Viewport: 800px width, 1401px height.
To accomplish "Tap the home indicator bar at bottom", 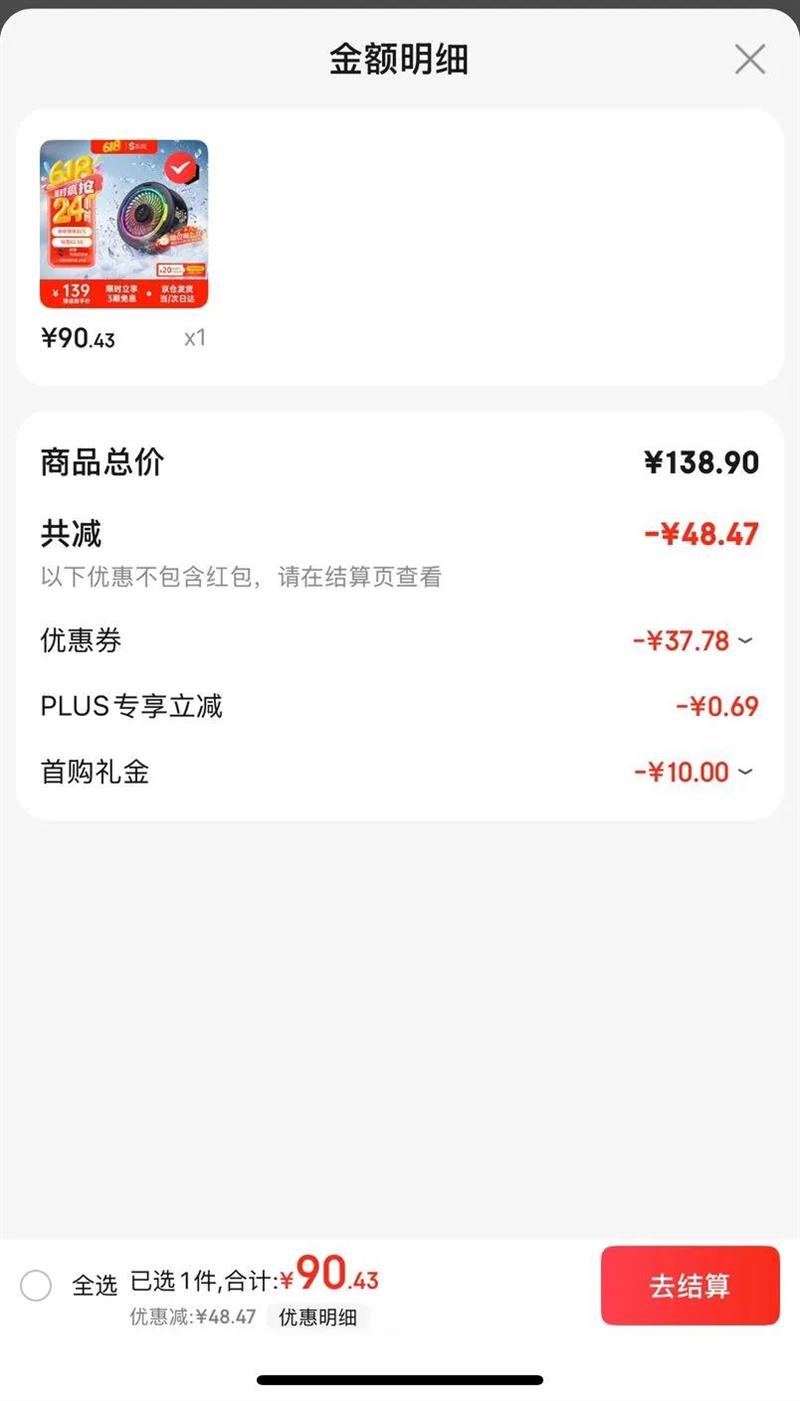I will (x=400, y=1380).
